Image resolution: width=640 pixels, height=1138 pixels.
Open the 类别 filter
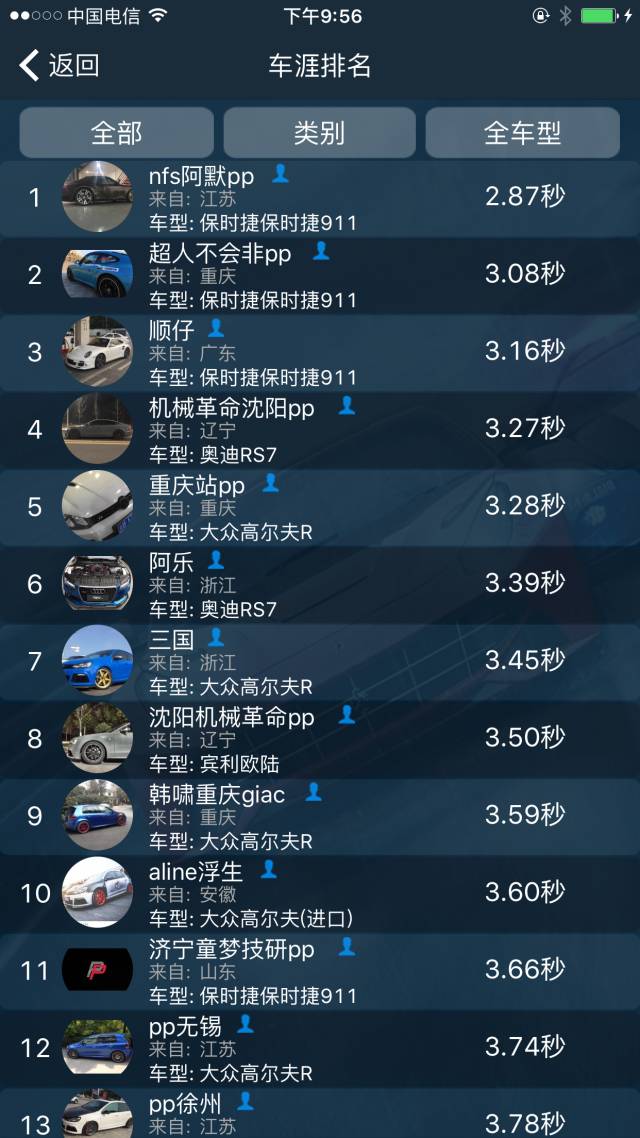(319, 133)
